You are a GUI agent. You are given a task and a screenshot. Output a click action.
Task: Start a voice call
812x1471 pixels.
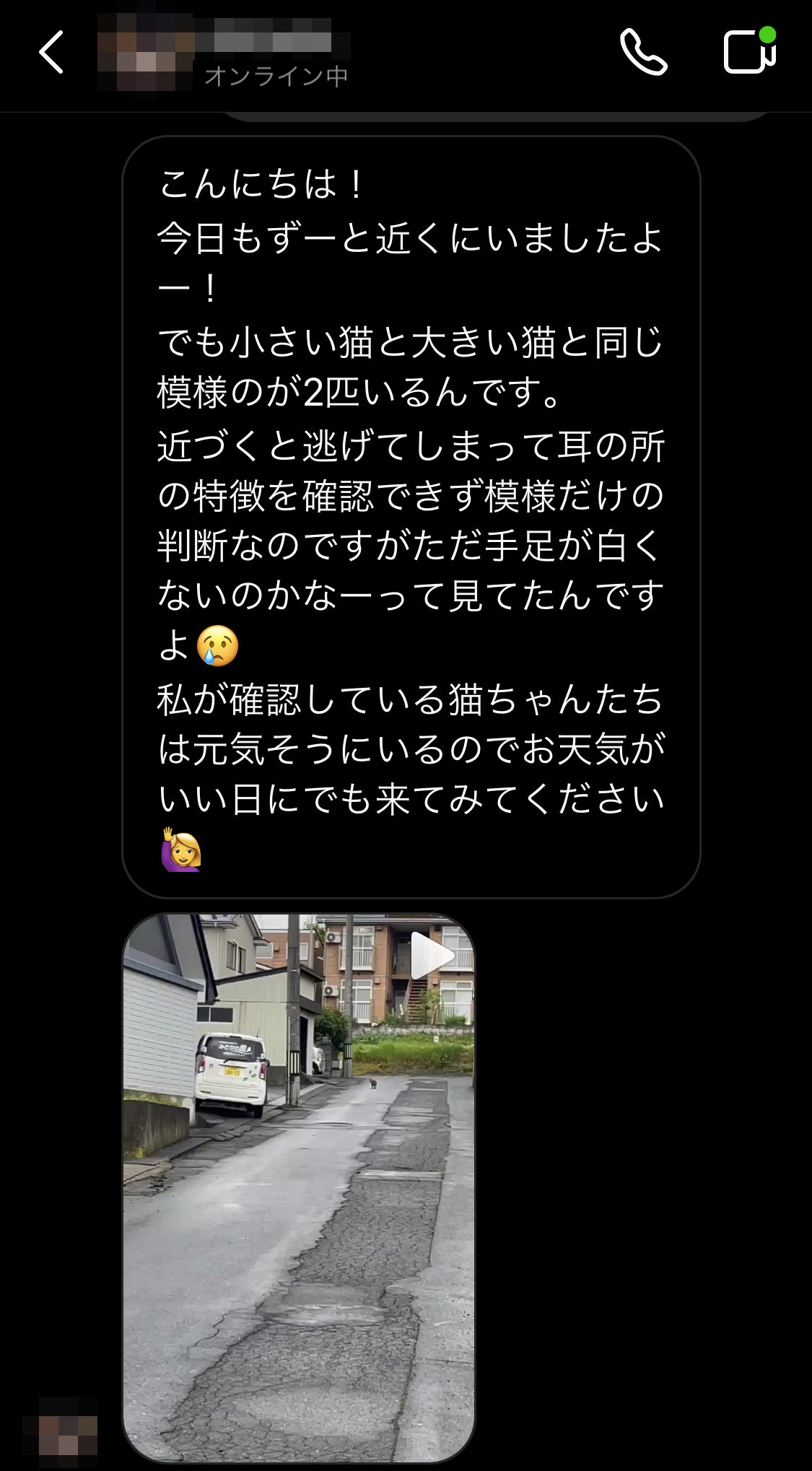[x=643, y=52]
